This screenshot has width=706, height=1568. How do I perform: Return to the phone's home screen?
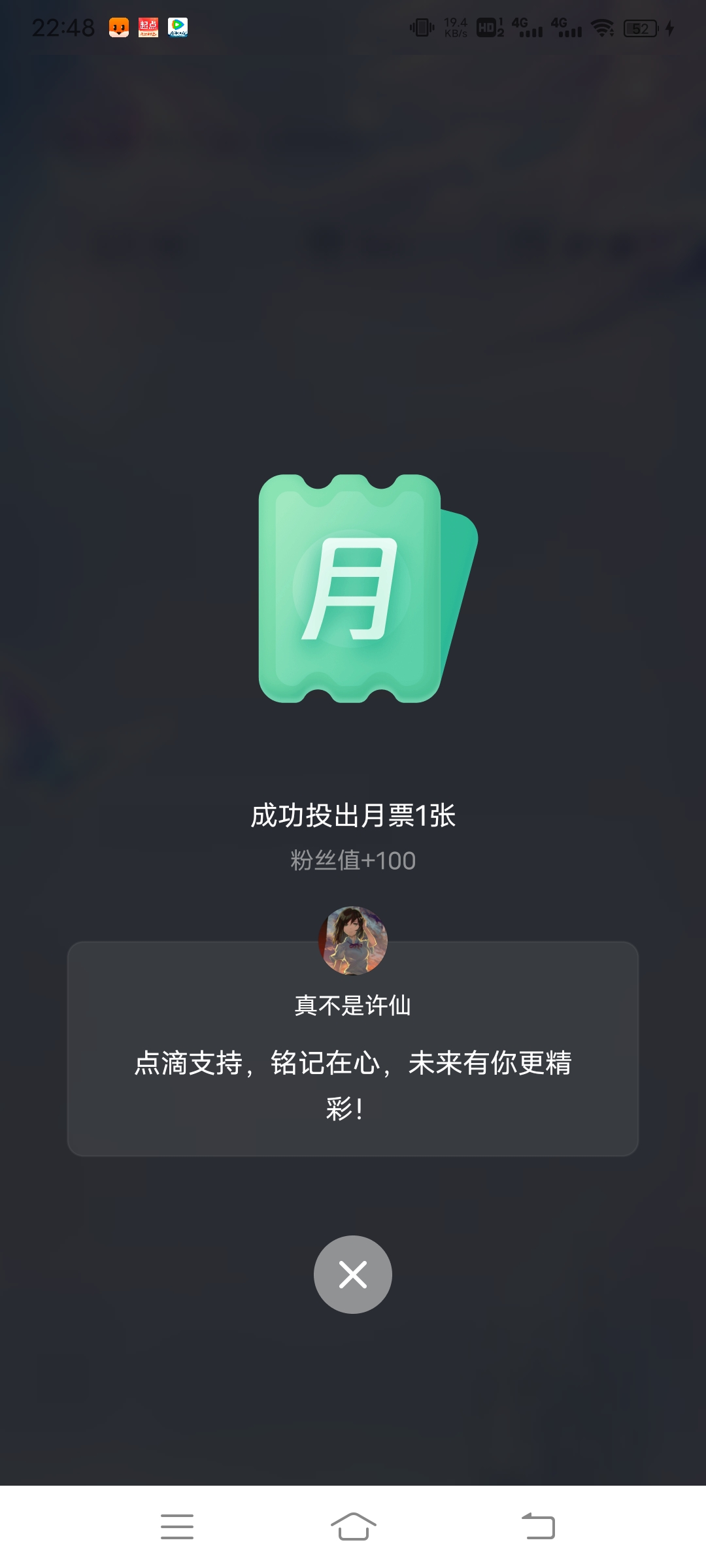(353, 1526)
